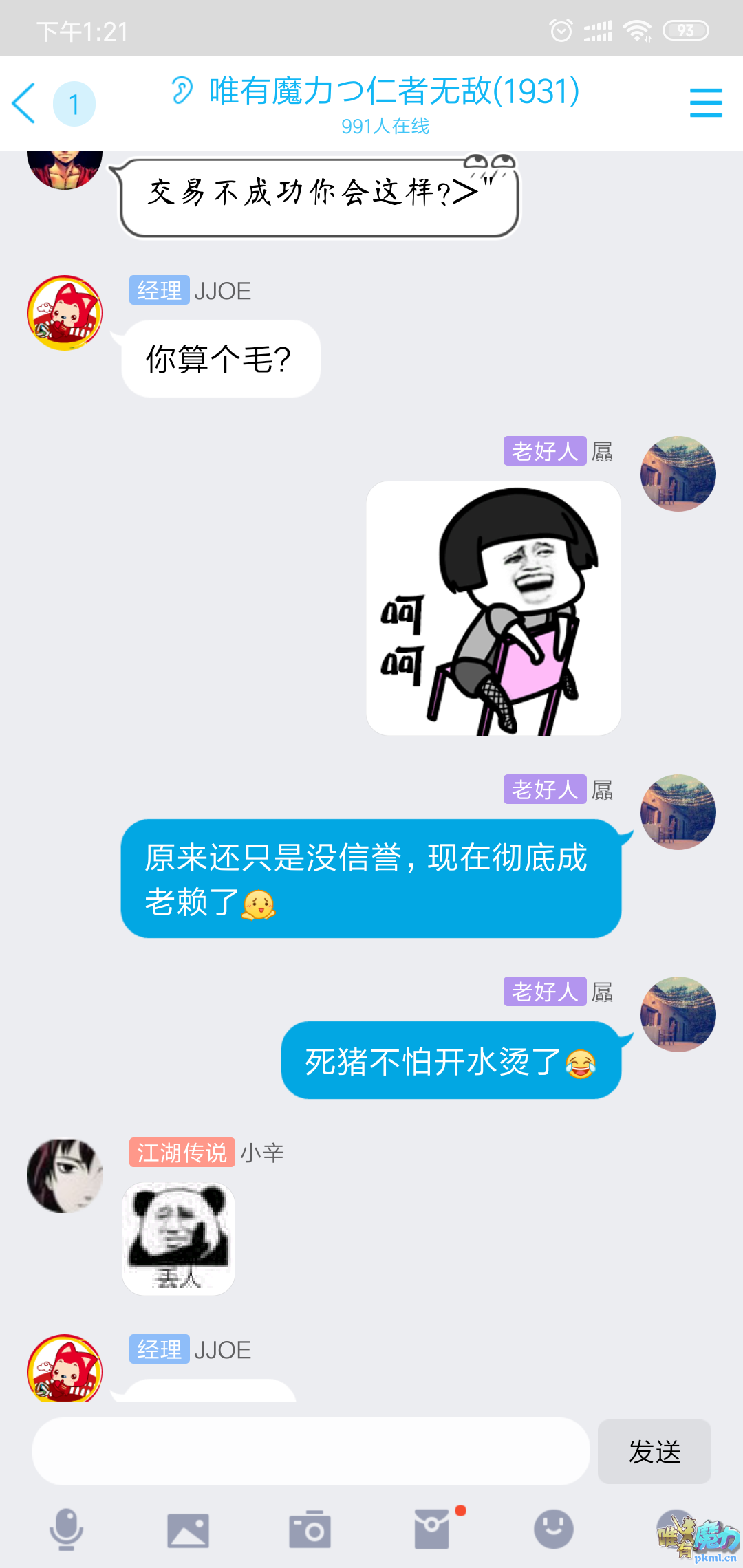743x1568 pixels.
Task: Open the group title 唯有魔力つ仁者无敌
Action: pyautogui.click(x=394, y=91)
